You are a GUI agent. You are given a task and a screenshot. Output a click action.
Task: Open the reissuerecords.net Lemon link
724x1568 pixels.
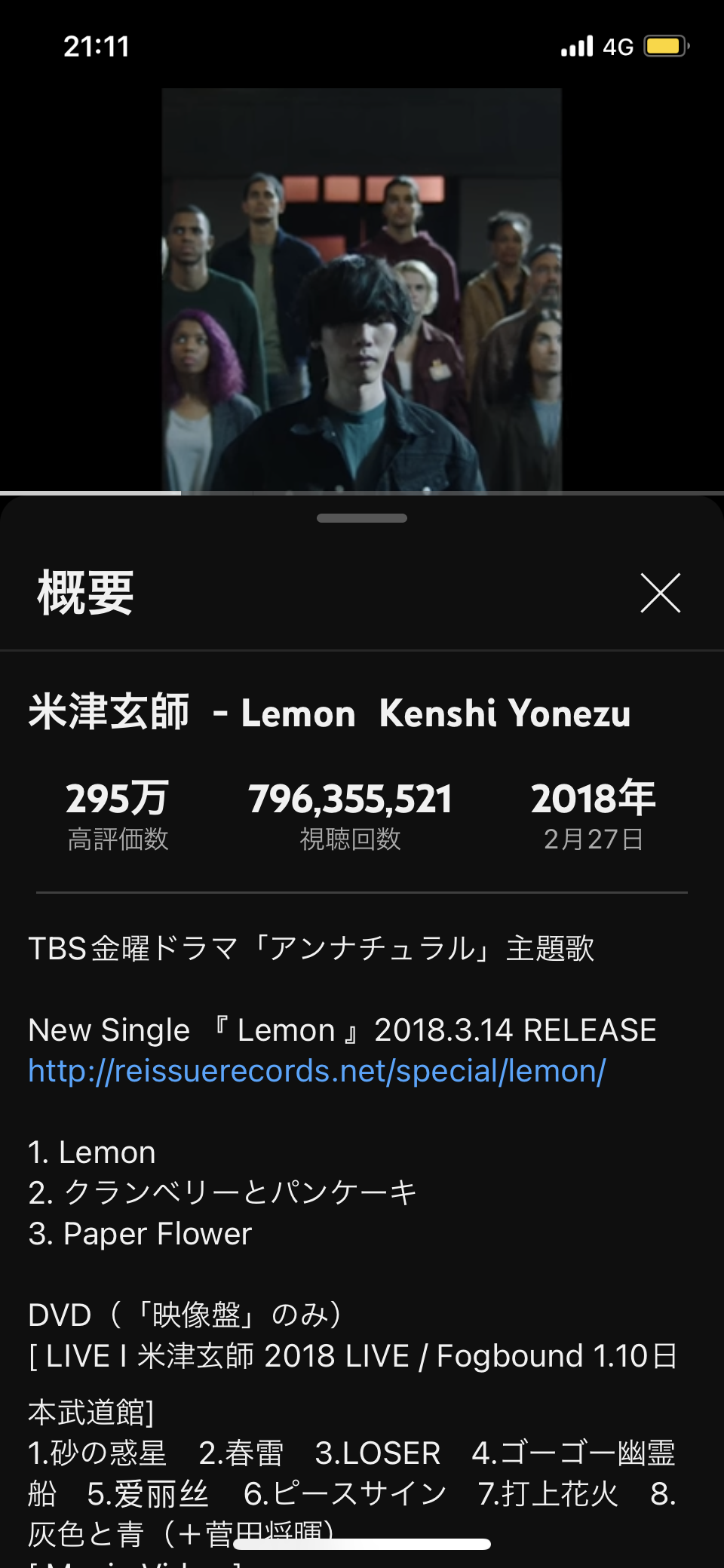[317, 1071]
